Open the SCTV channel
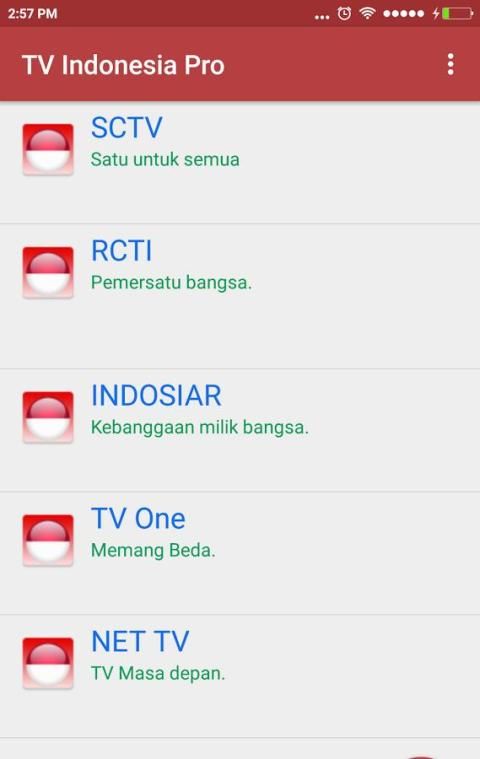This screenshot has height=759, width=480. tap(240, 163)
